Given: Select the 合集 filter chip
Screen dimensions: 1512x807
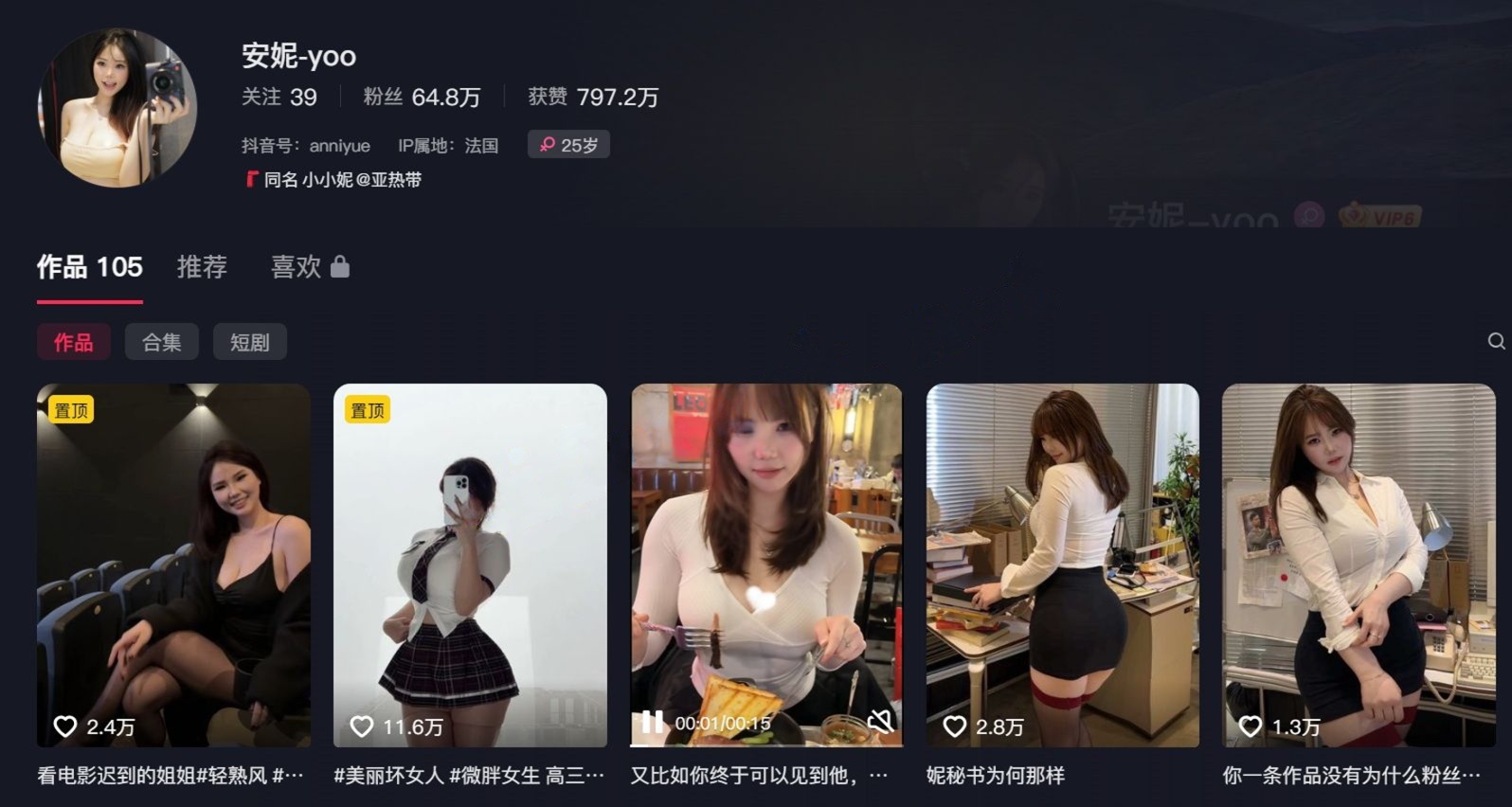Looking at the screenshot, I should click(x=161, y=342).
